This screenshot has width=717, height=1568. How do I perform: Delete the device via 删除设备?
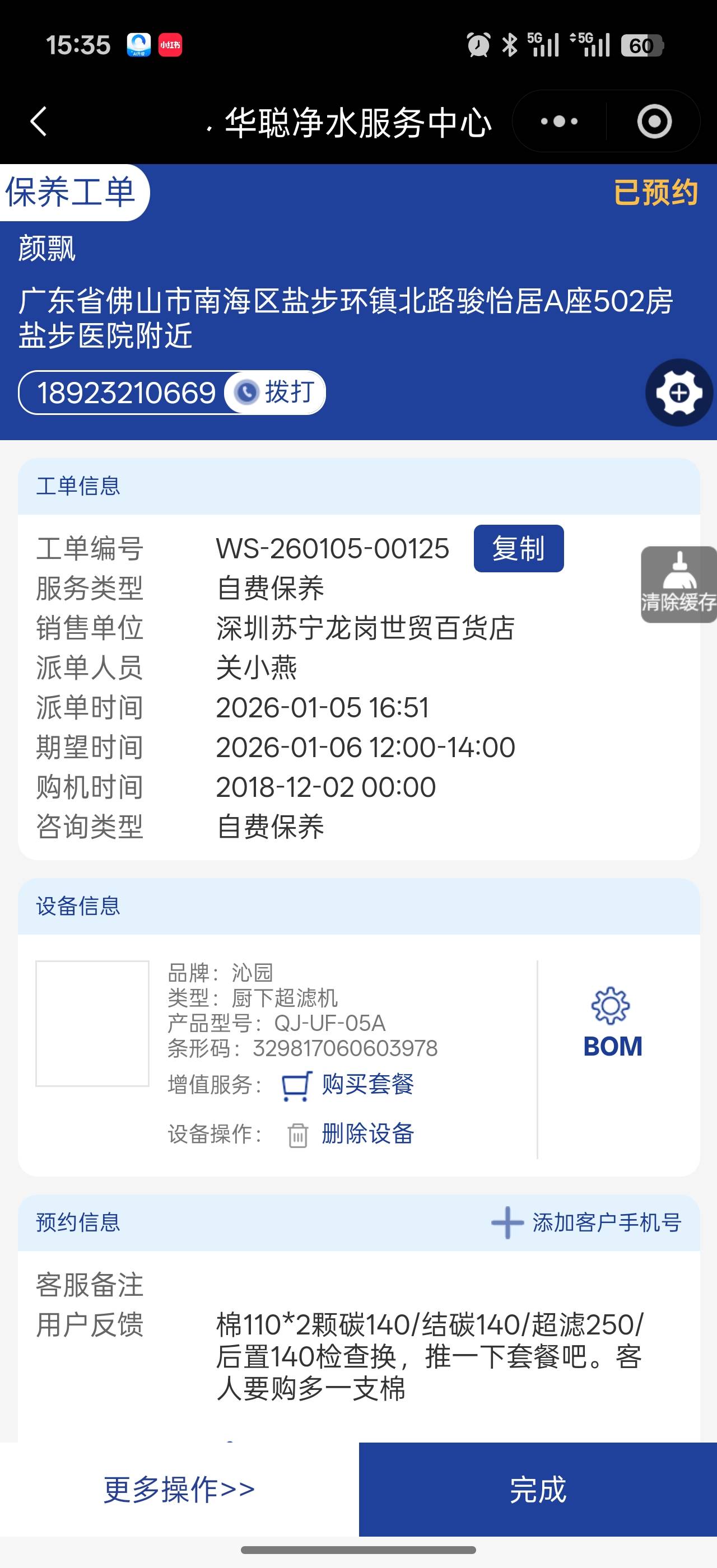pyautogui.click(x=351, y=1134)
